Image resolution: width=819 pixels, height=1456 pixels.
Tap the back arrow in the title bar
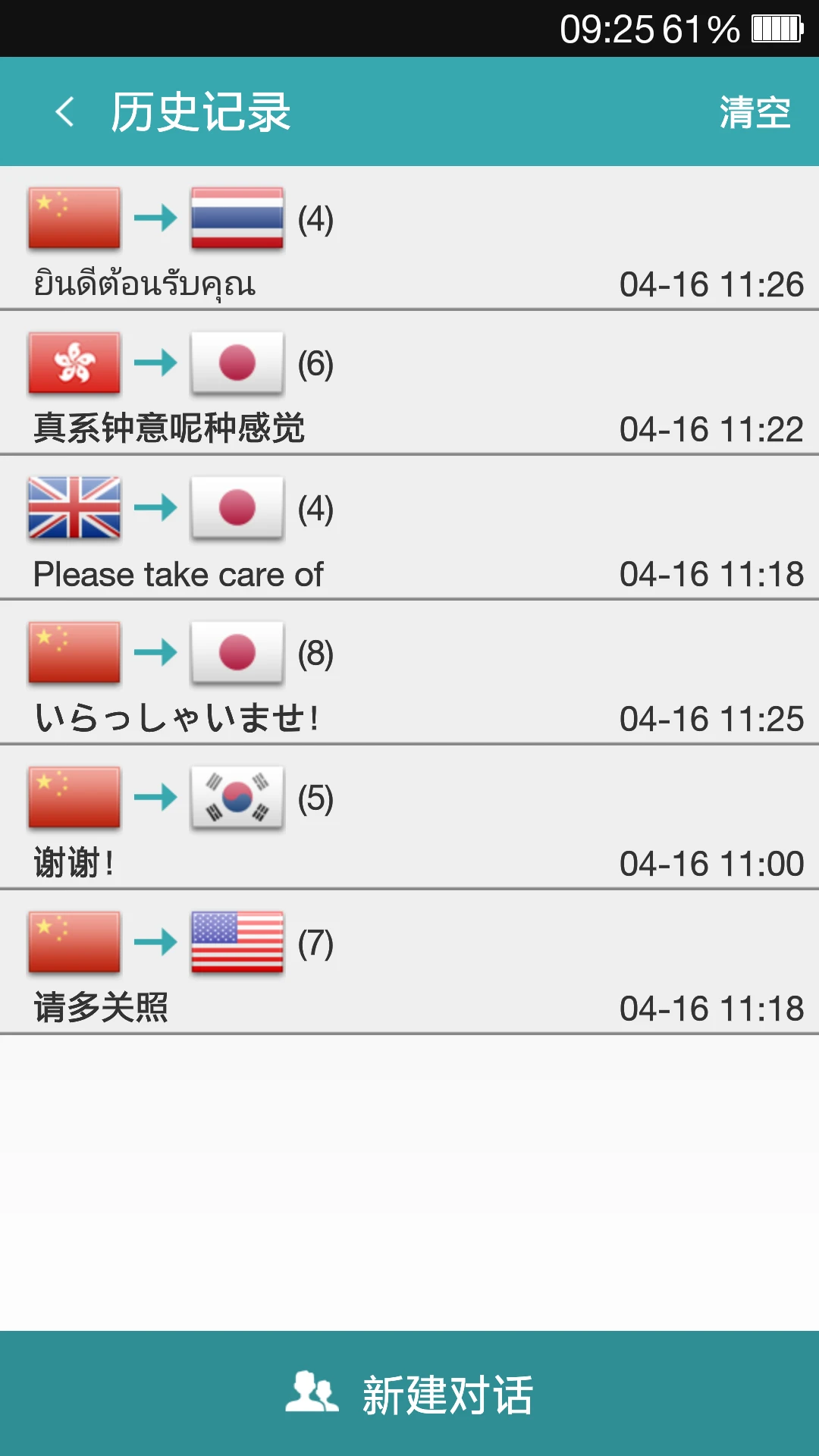point(67,111)
